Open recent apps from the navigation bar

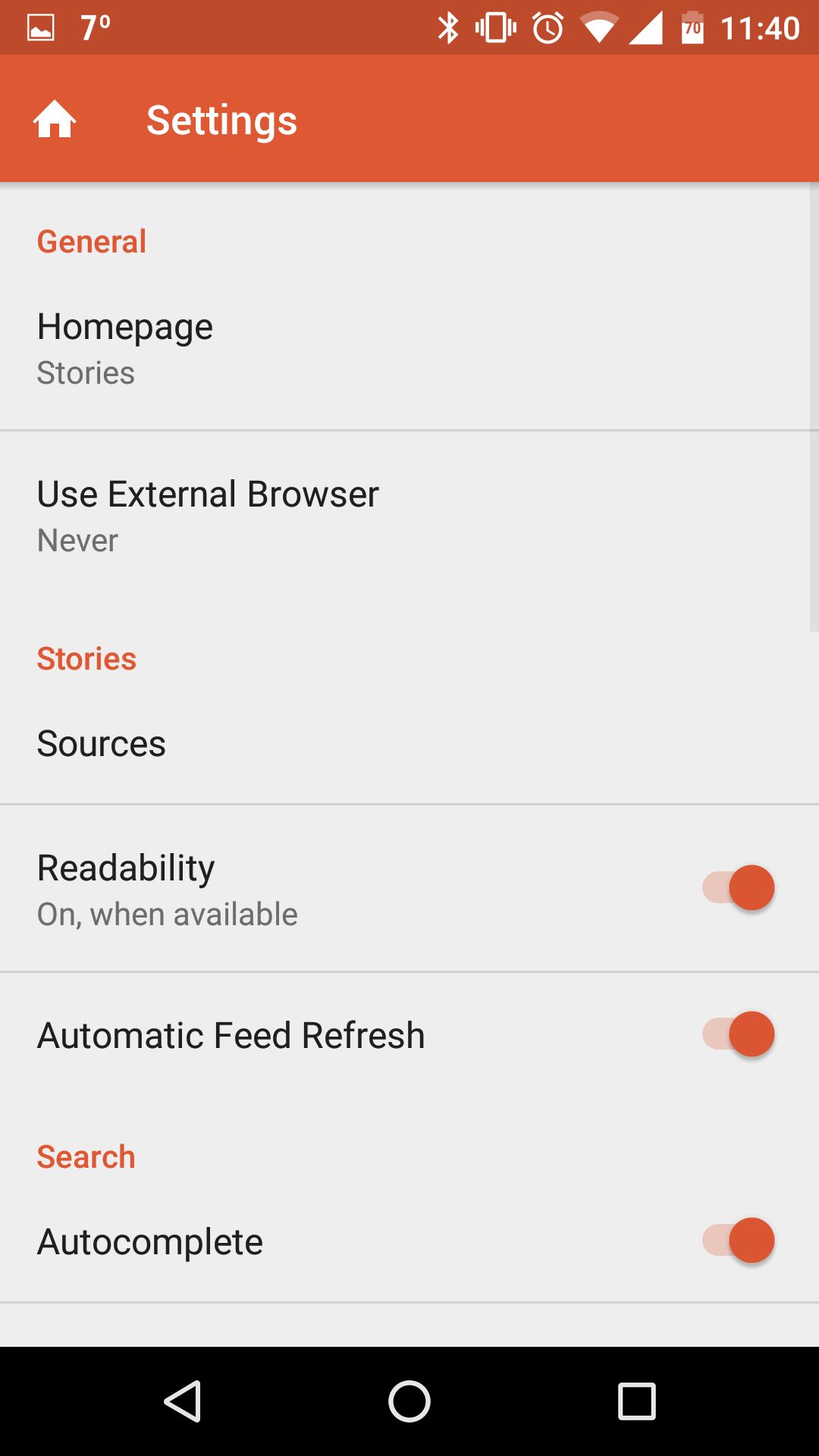[636, 1401]
